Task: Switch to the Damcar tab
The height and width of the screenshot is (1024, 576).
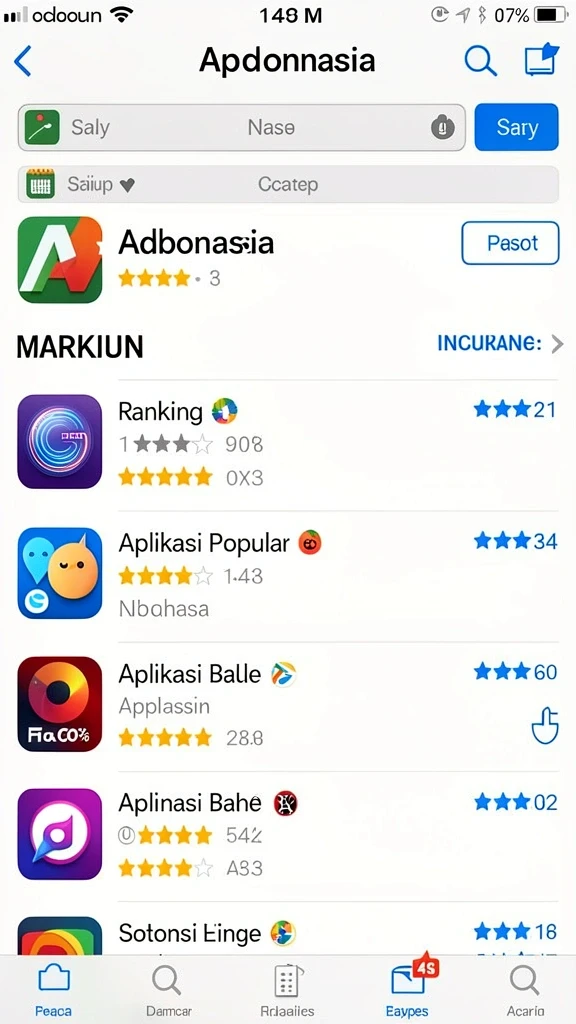Action: 168,990
